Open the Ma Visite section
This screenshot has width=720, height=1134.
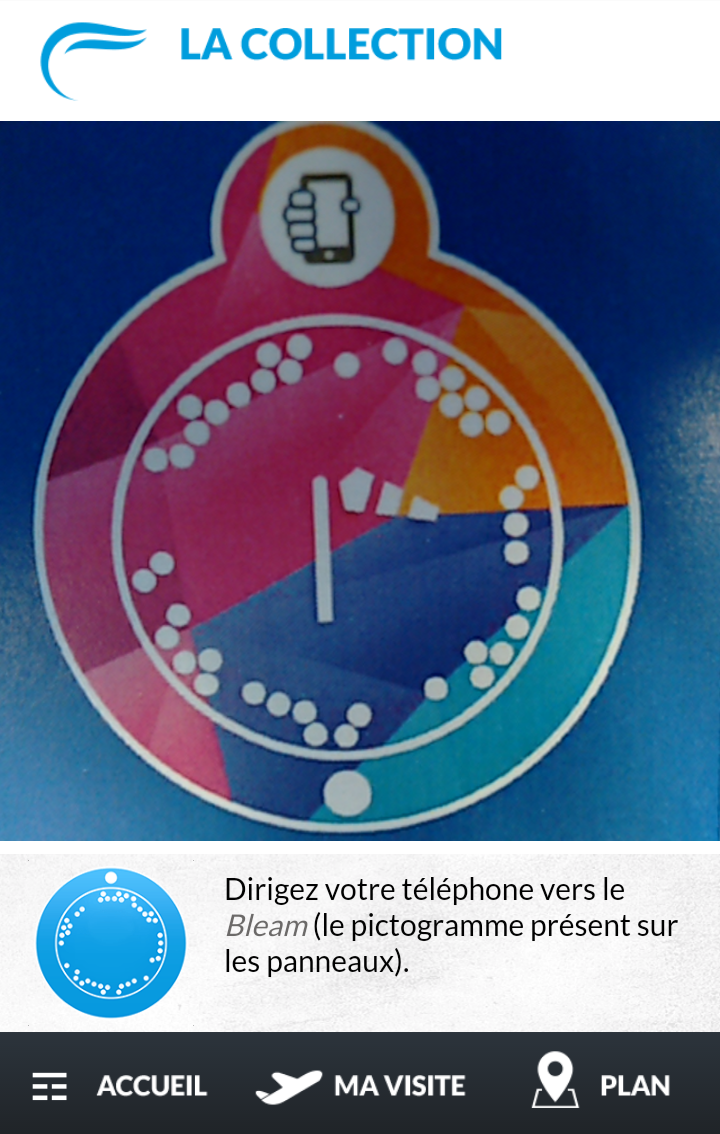(361, 1085)
